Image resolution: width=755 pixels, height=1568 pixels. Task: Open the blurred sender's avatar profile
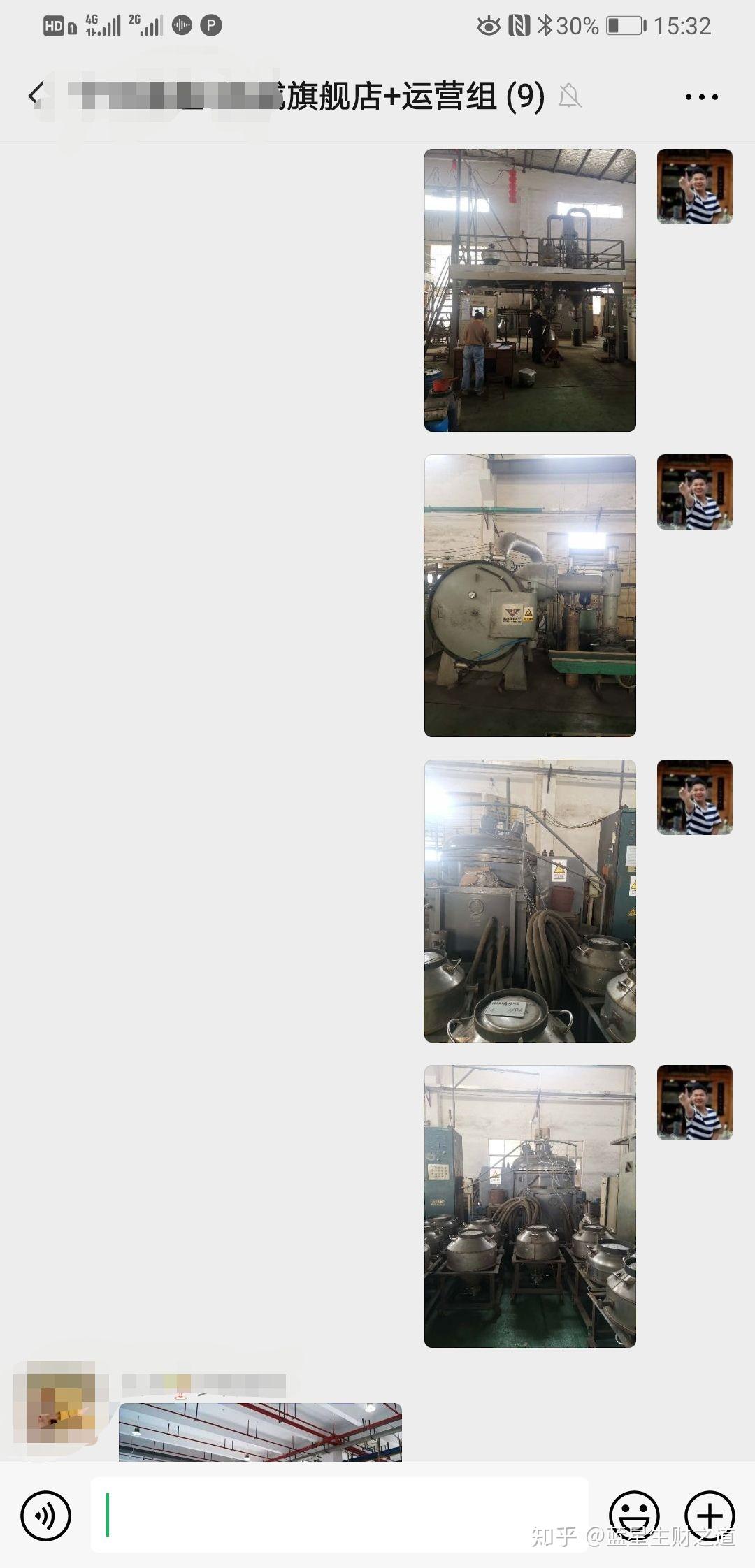[62, 1402]
